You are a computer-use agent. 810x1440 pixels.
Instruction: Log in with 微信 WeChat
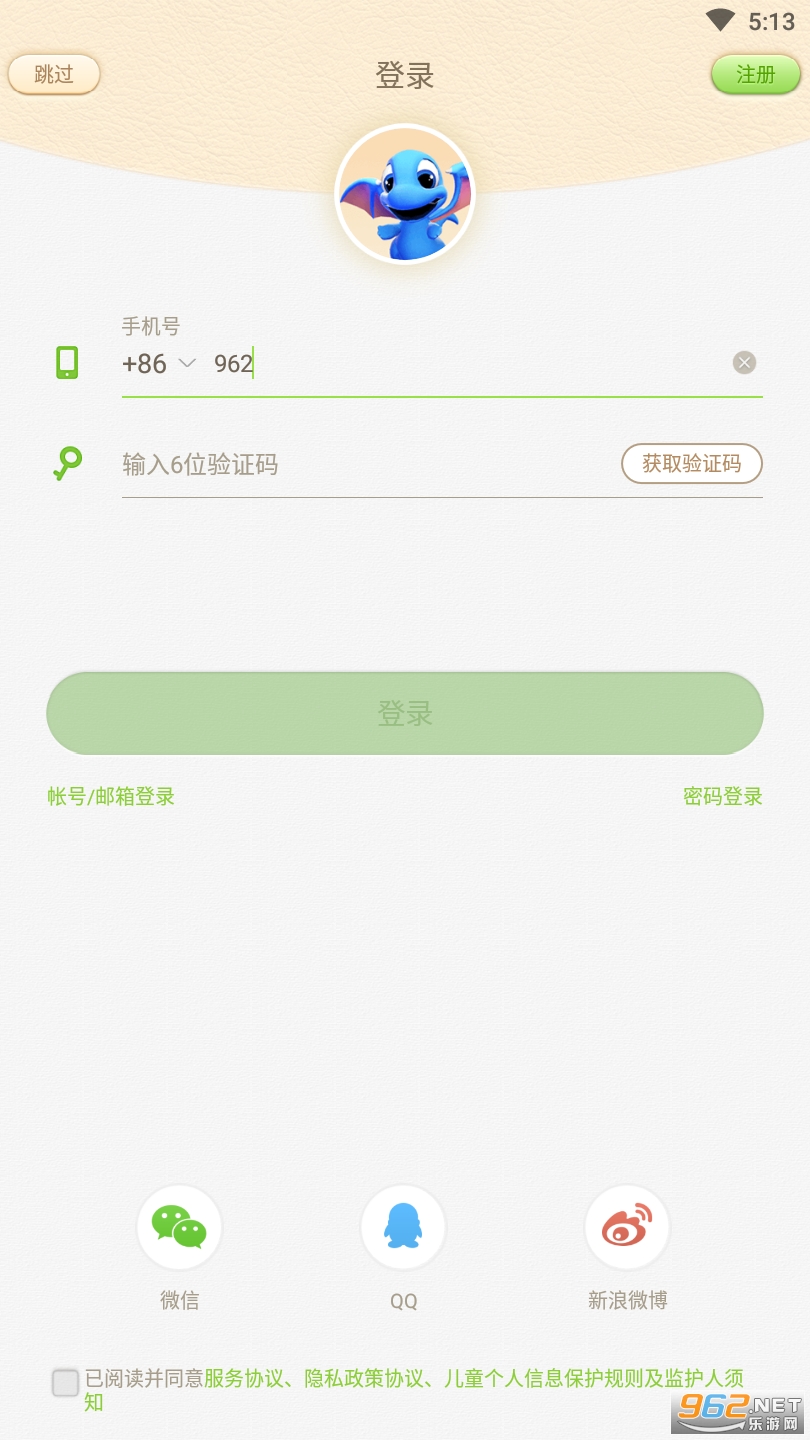pos(179,1228)
